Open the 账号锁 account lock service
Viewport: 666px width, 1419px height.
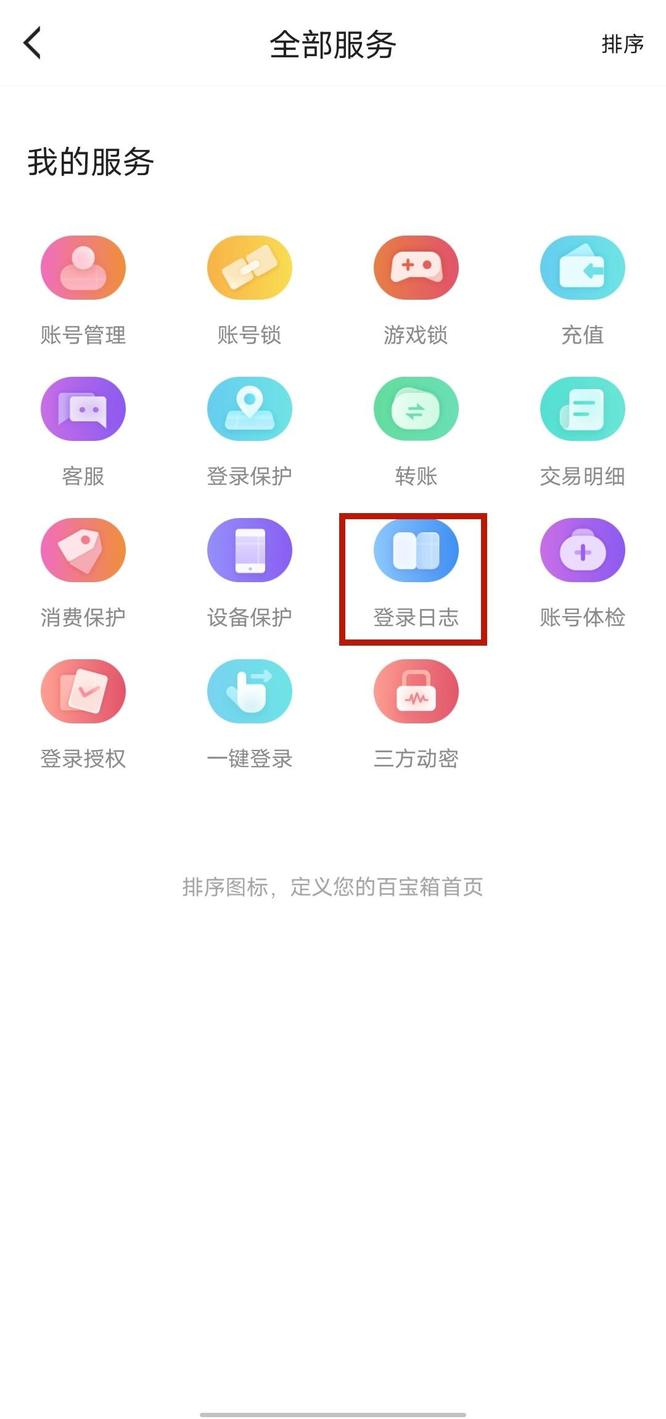[x=250, y=291]
